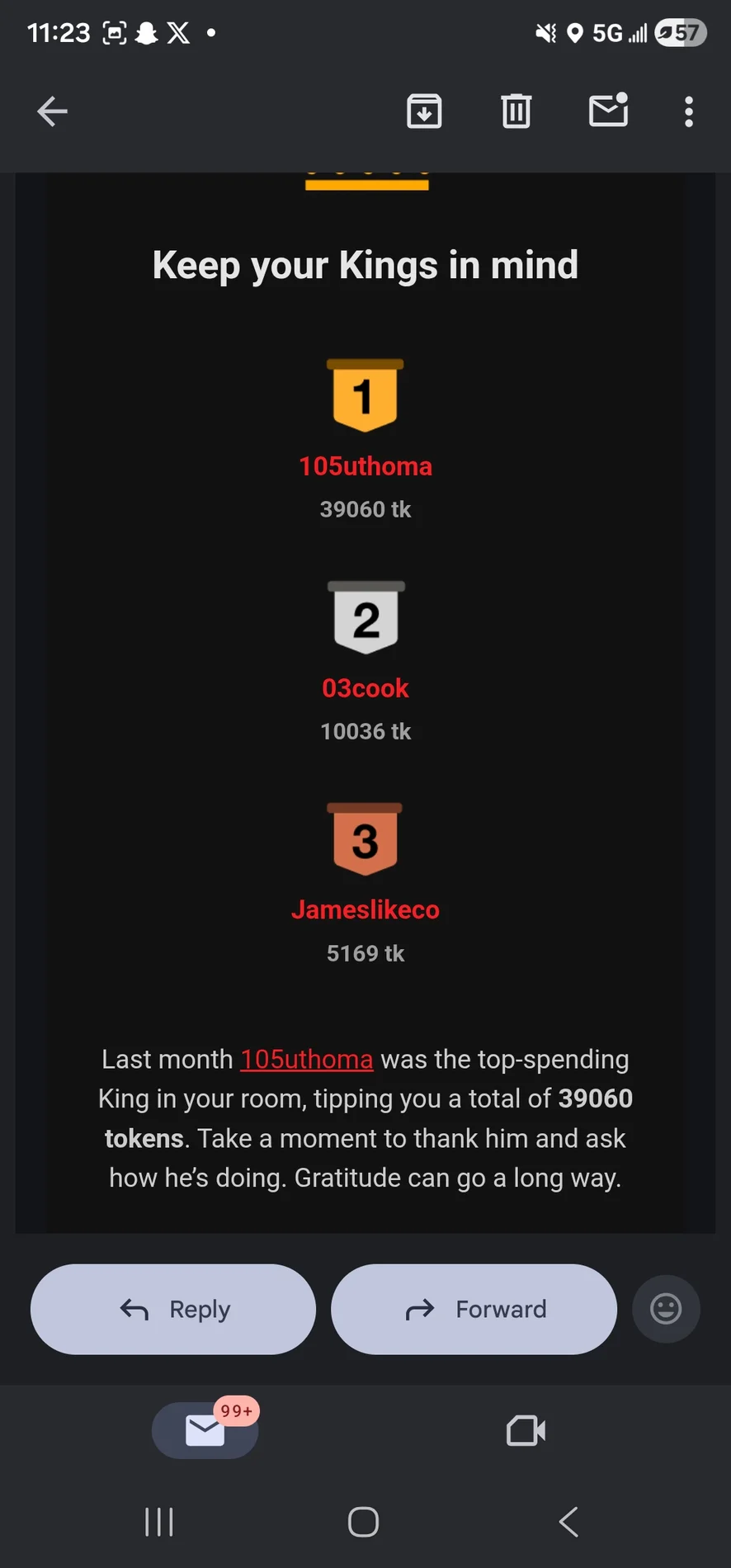Open Jameslikeco's profile link
Image resolution: width=731 pixels, height=1568 pixels.
click(x=365, y=909)
